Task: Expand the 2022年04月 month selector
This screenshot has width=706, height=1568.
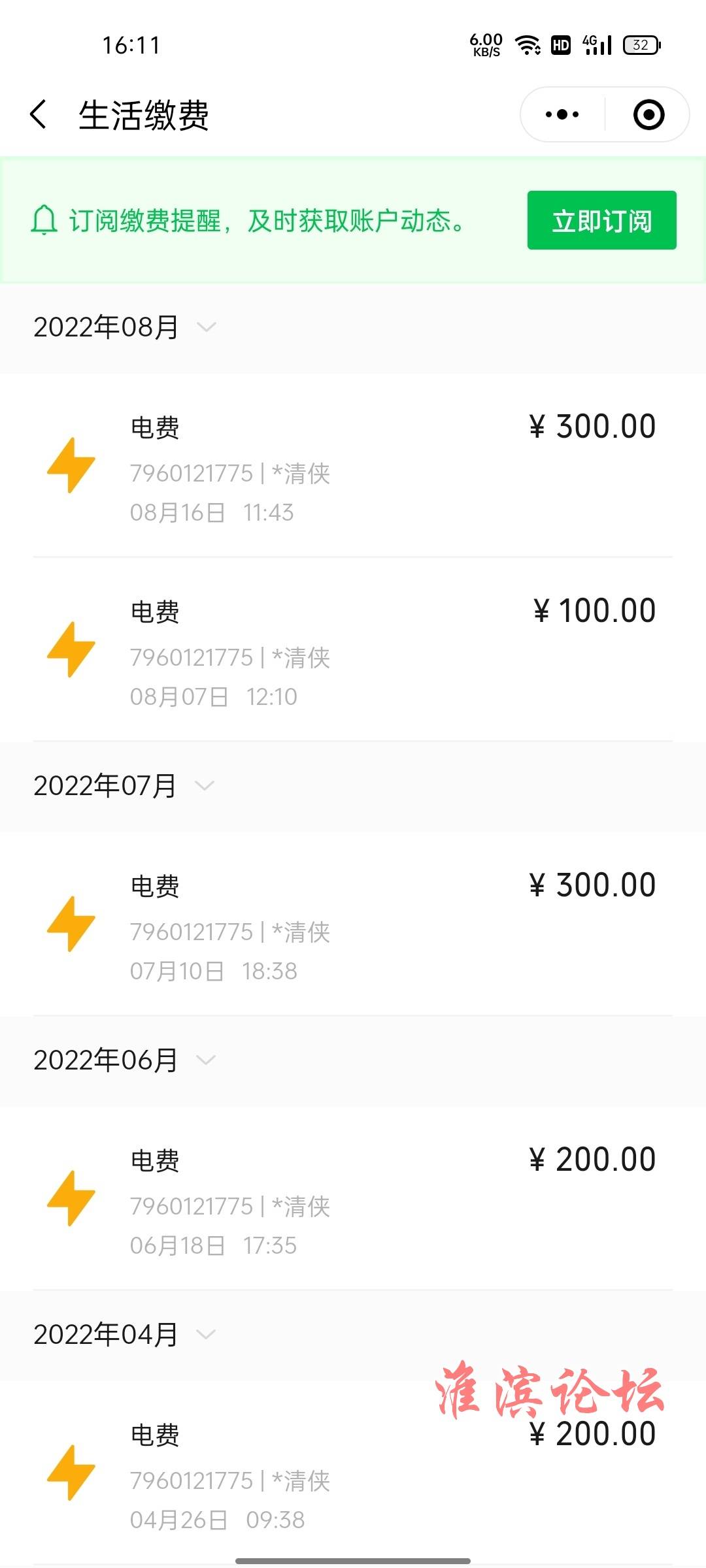Action: pos(124,1334)
